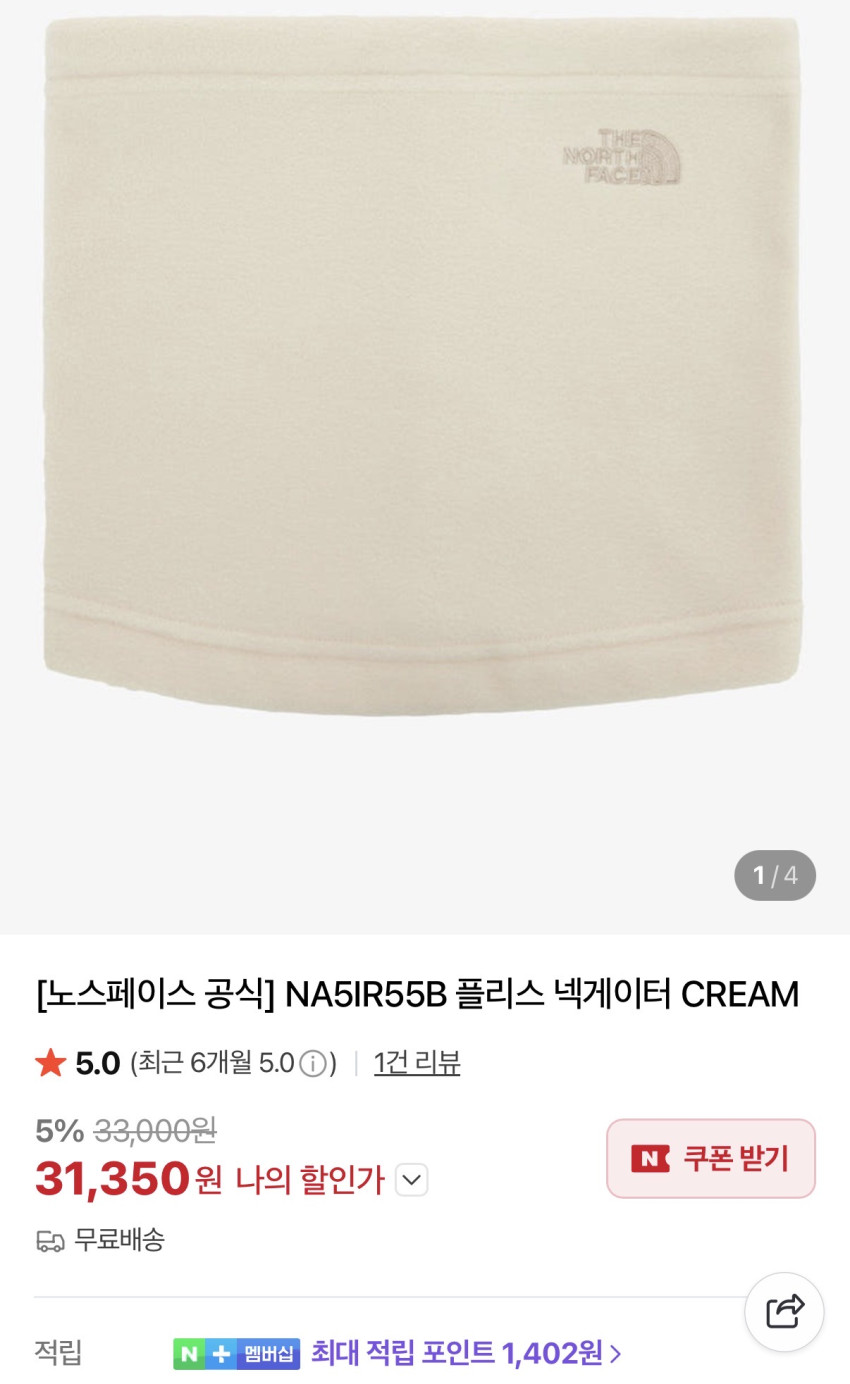Viewport: 850px width, 1384px height.
Task: Expand the 나의 할인가 discount details
Action: (x=411, y=1180)
